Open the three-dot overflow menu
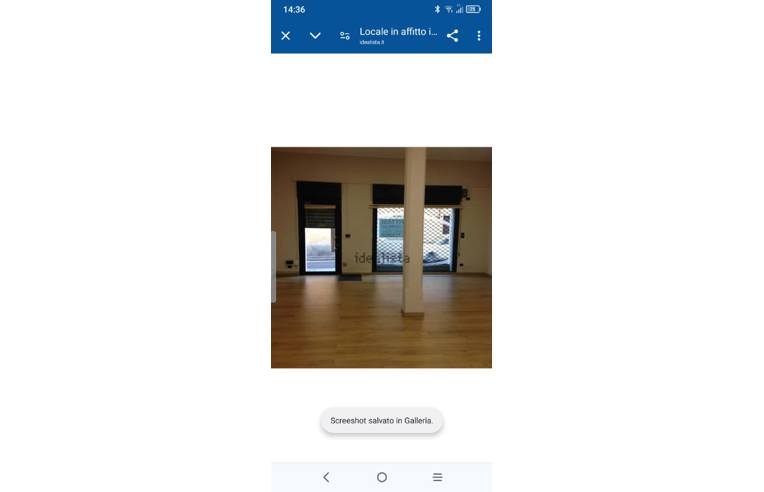This screenshot has height=492, width=764. click(478, 36)
